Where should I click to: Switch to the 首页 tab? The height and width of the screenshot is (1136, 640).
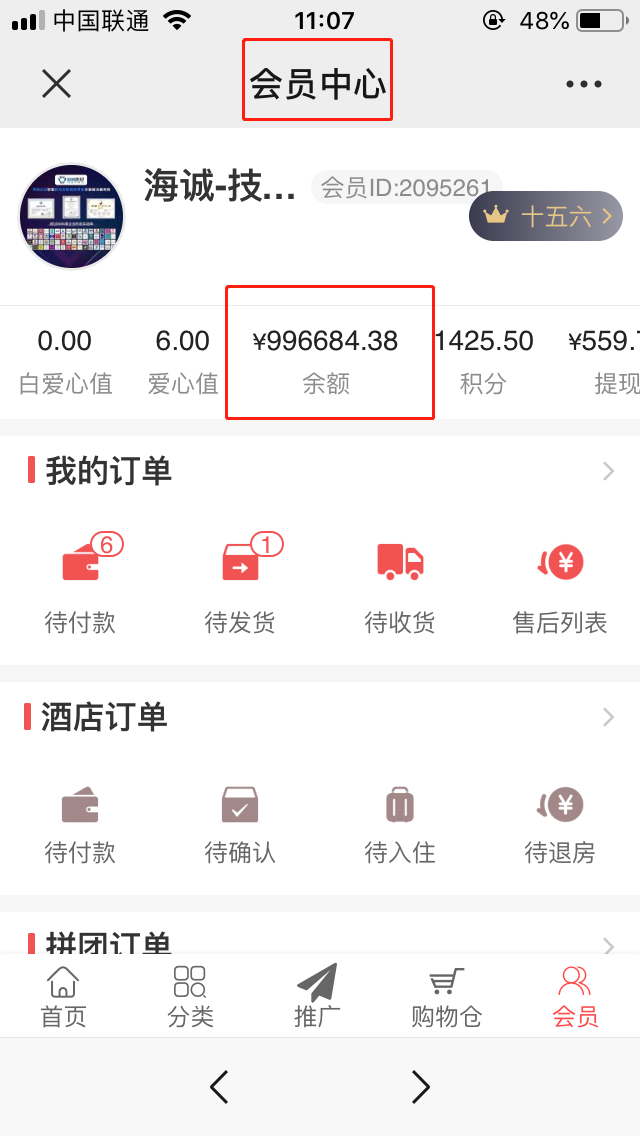point(63,996)
